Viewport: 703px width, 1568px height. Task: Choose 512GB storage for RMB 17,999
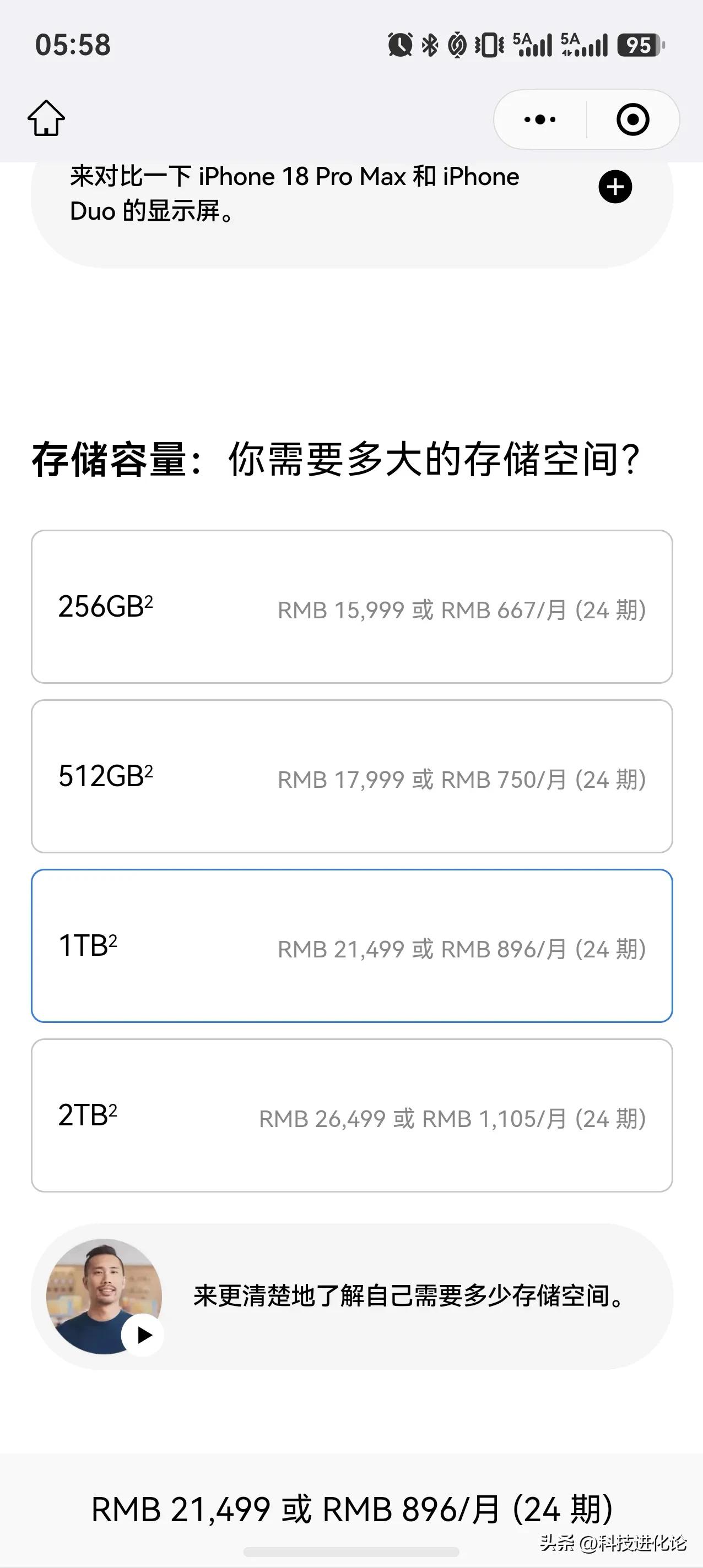coord(352,776)
